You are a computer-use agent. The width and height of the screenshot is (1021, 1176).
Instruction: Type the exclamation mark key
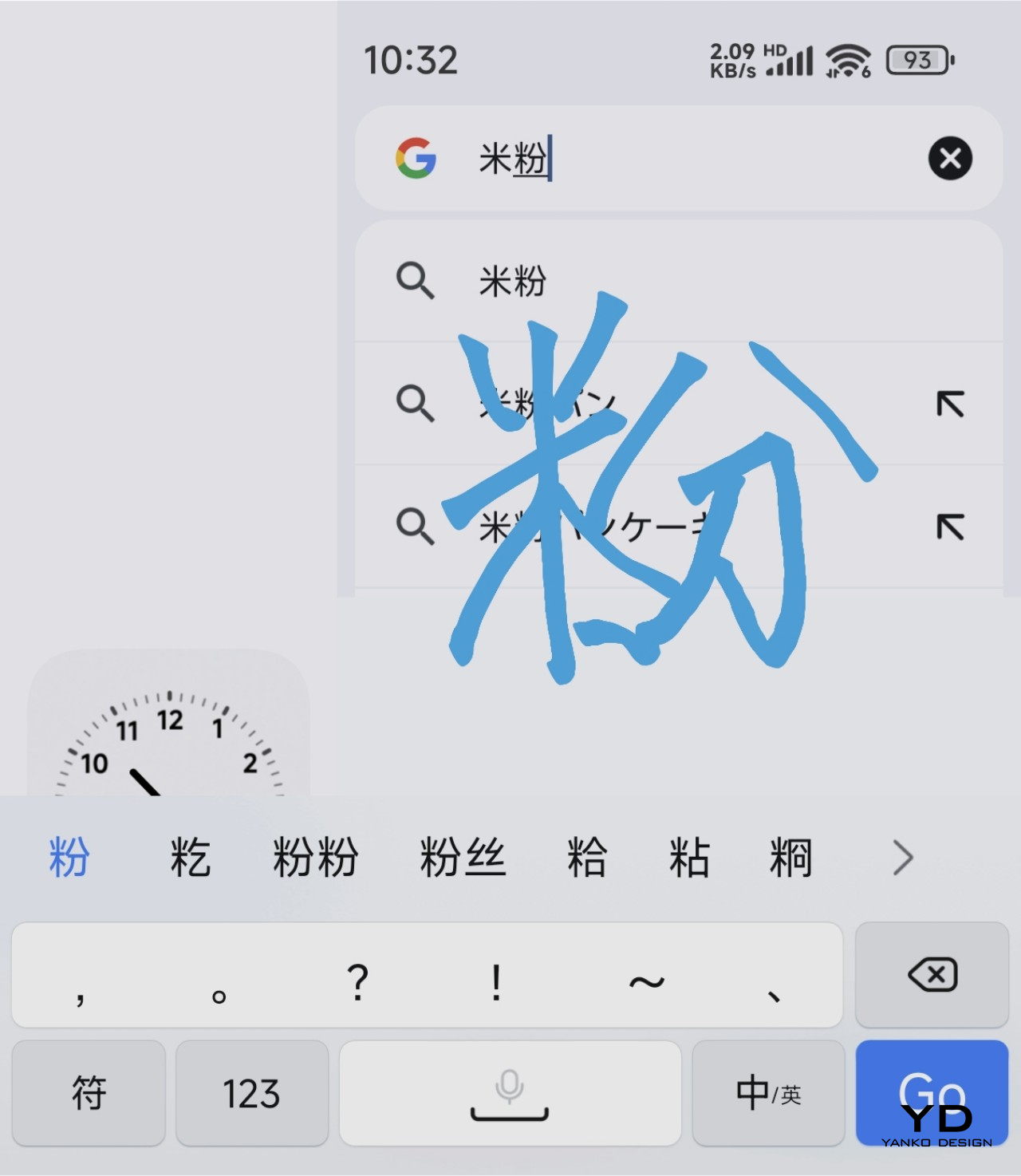(496, 981)
